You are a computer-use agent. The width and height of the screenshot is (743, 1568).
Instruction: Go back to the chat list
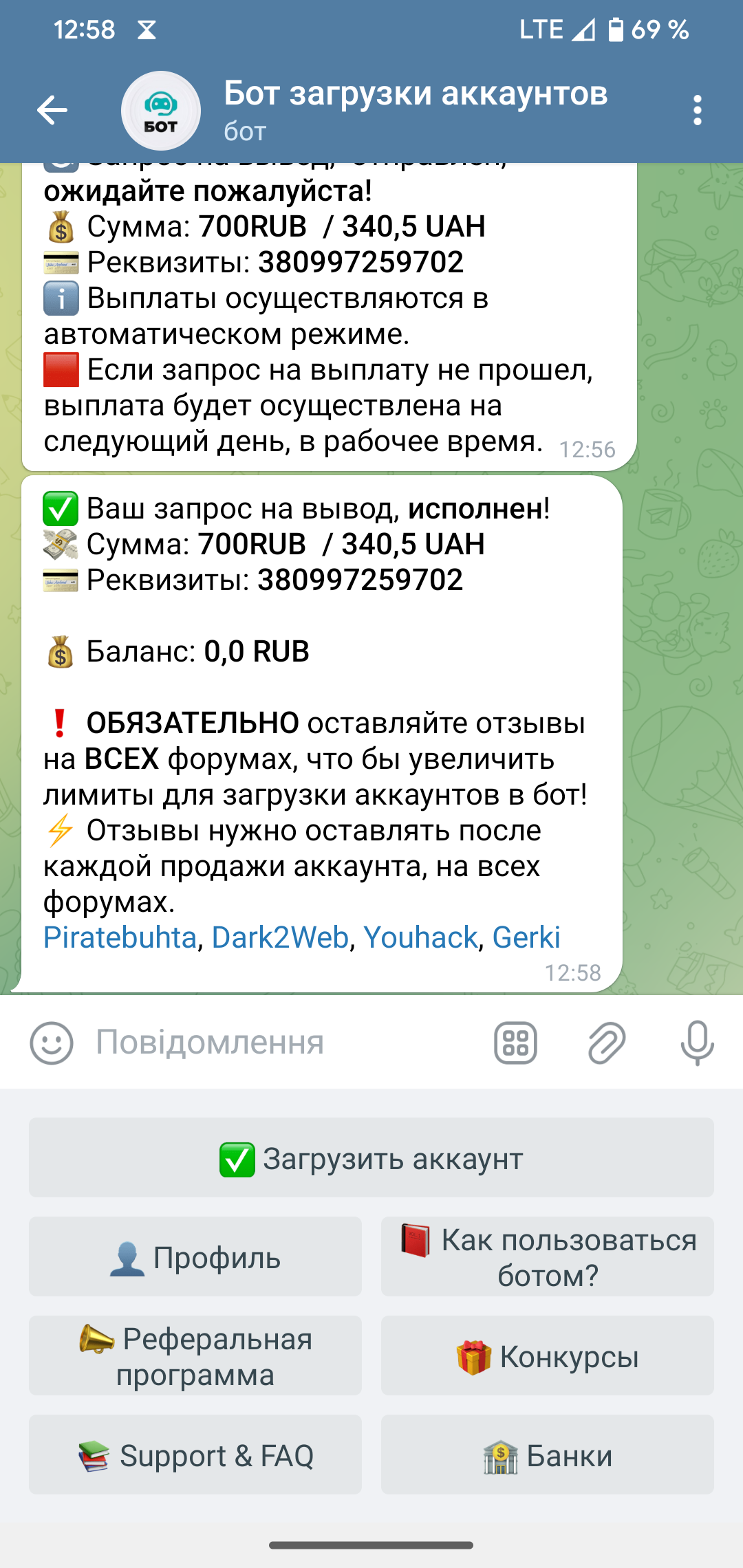52,110
